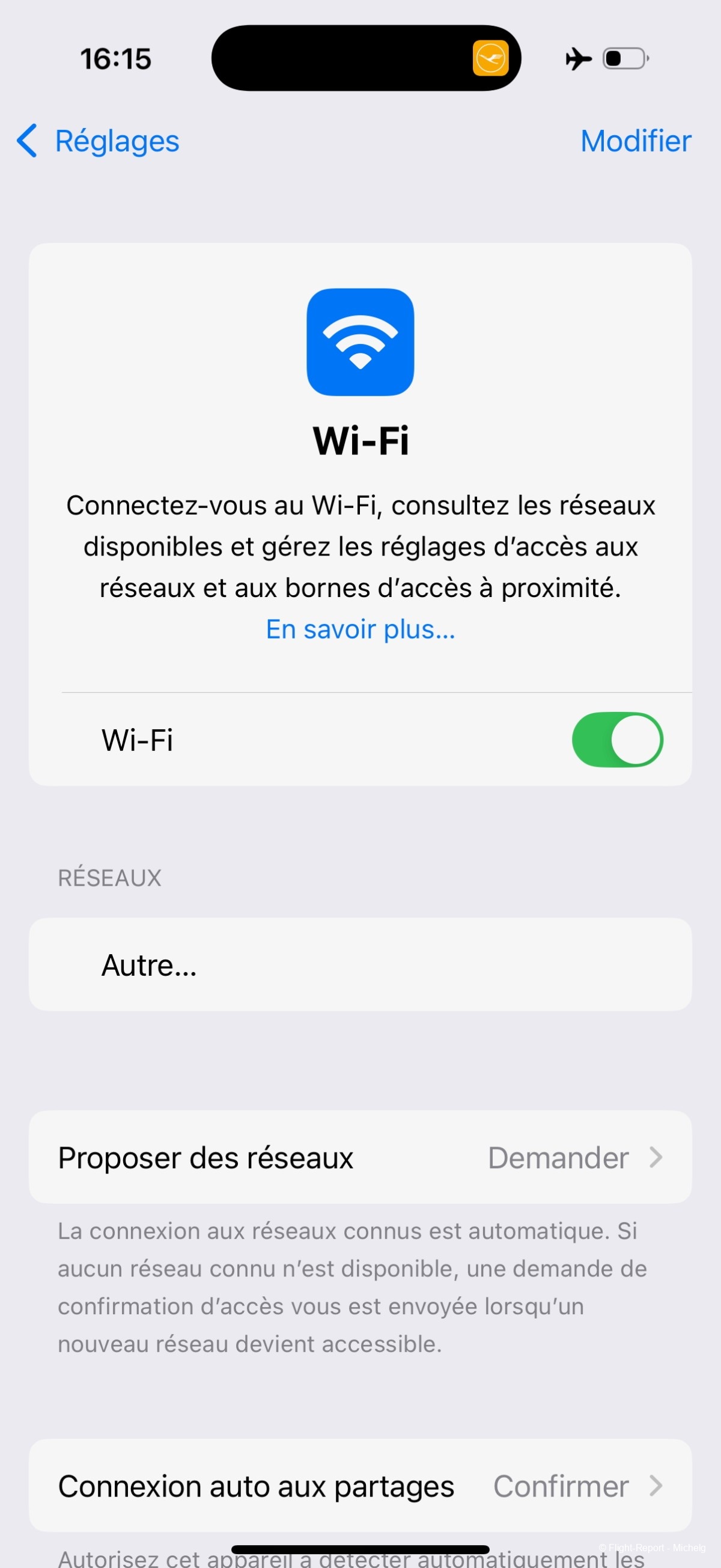Open the En savoir plus link
721x1568 pixels.
(360, 629)
